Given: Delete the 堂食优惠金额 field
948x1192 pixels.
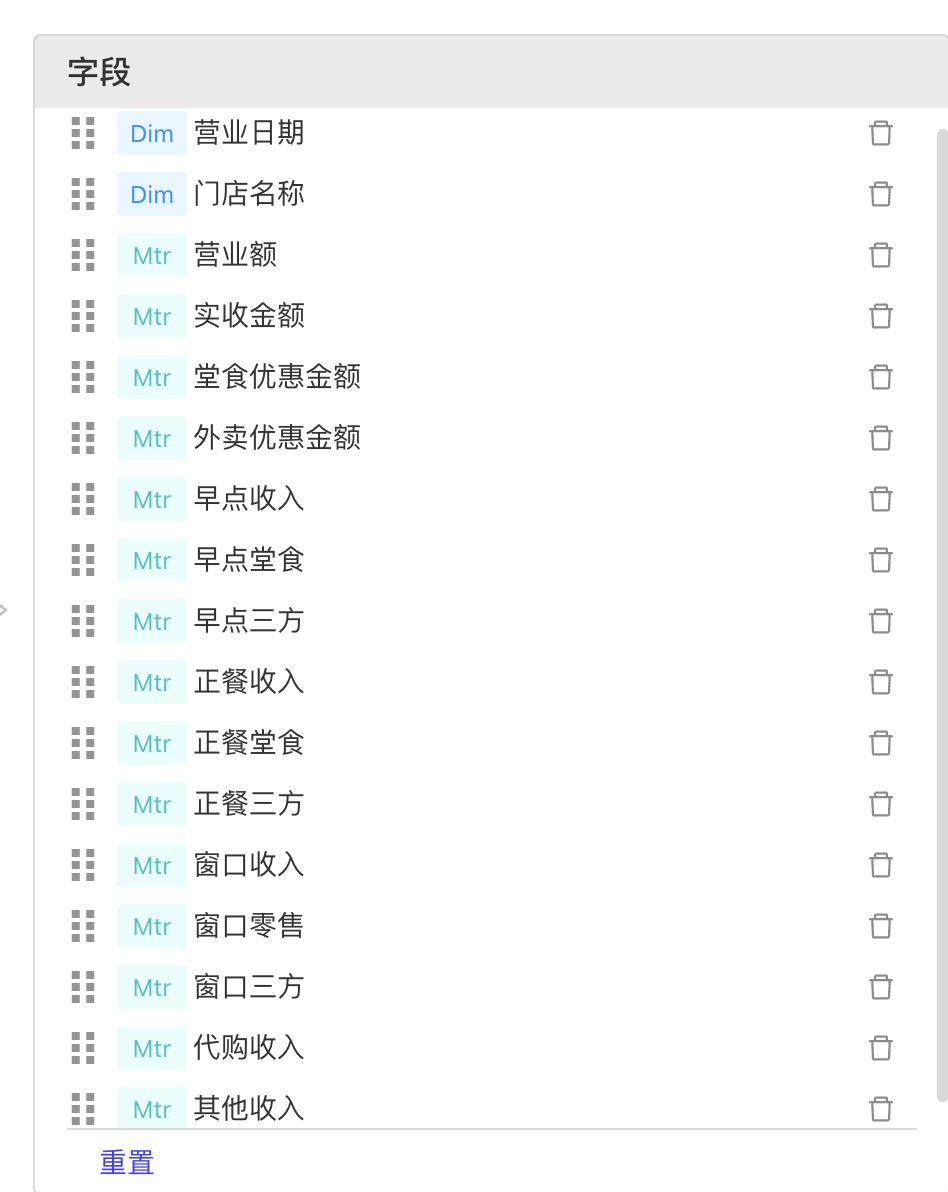Looking at the screenshot, I should [x=880, y=377].
